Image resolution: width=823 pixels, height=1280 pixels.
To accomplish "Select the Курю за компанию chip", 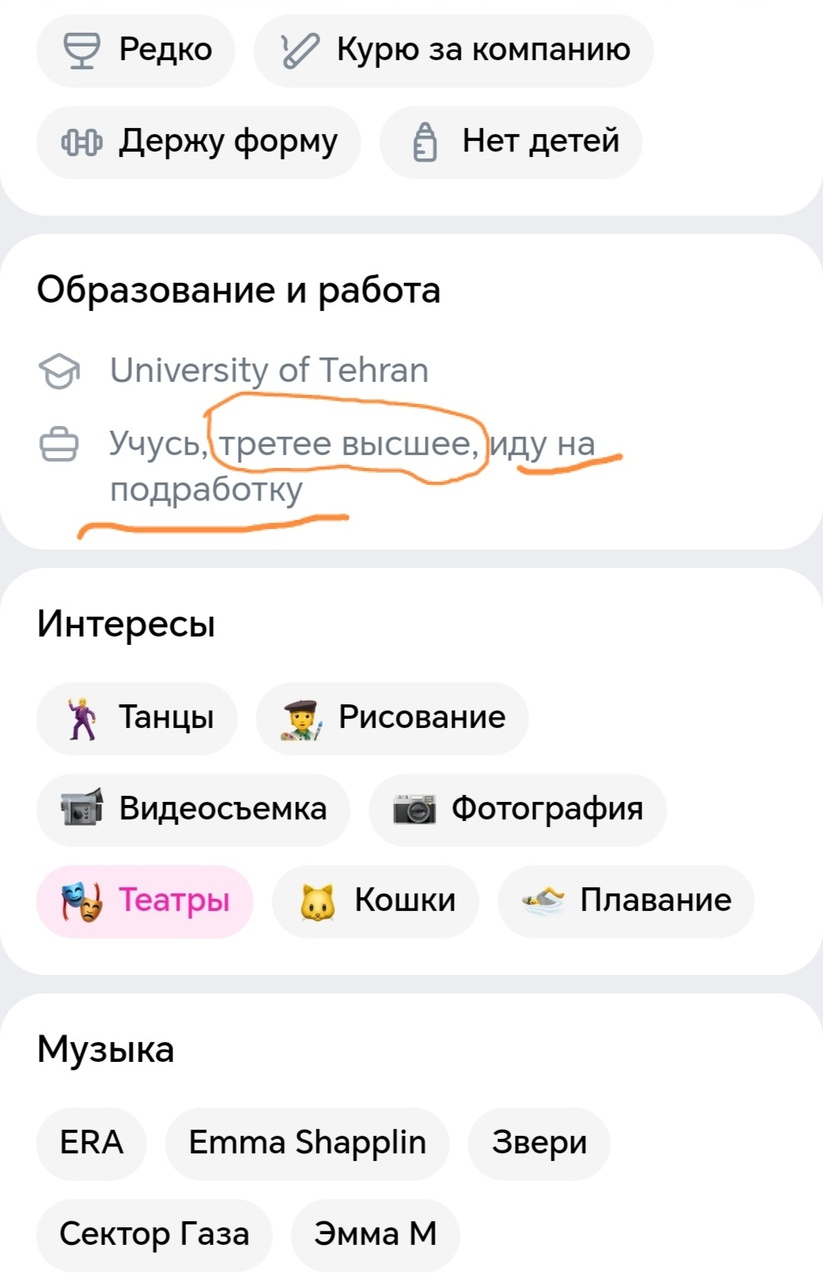I will (453, 49).
